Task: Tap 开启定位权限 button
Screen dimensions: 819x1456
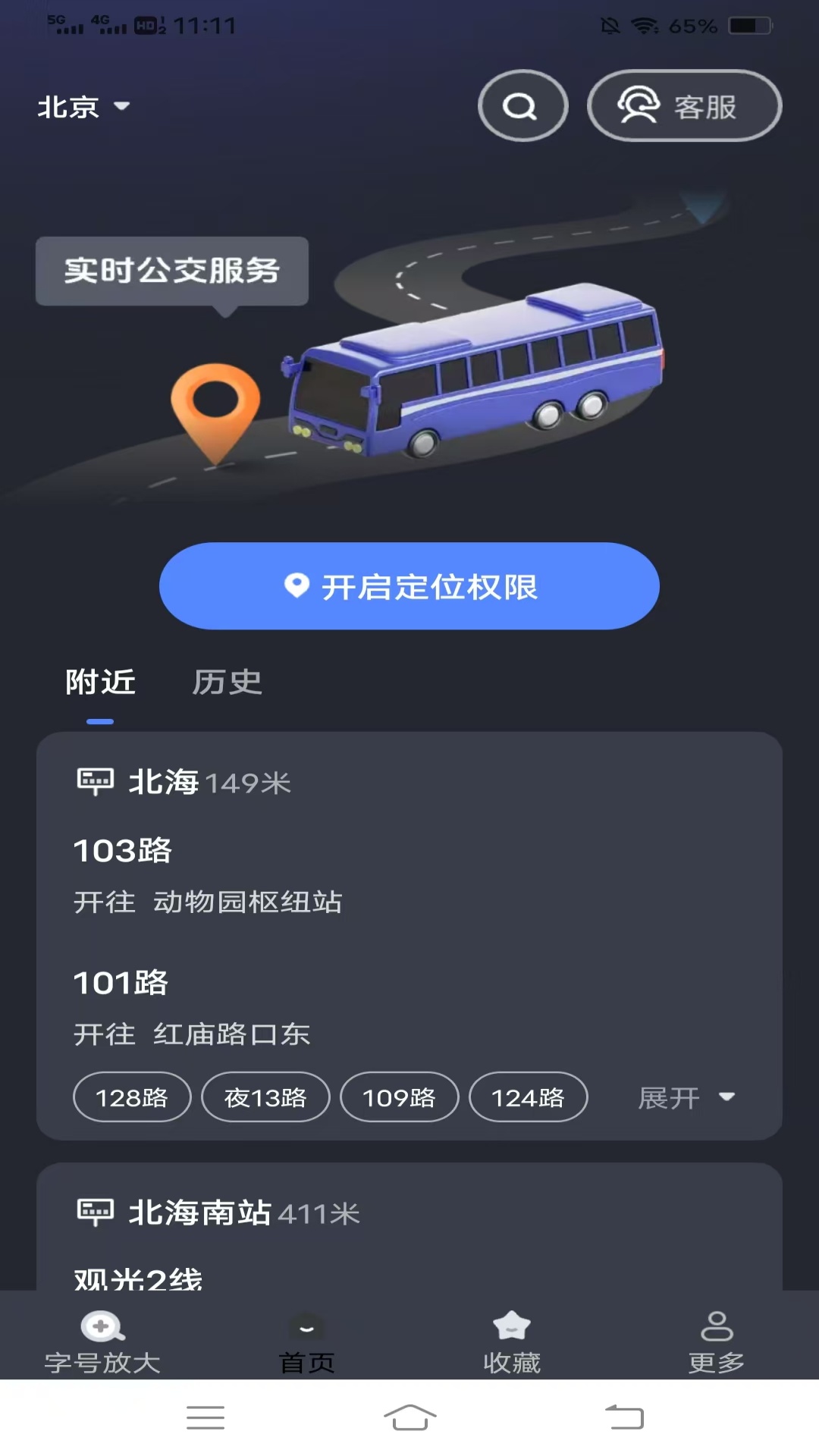Action: pyautogui.click(x=409, y=586)
